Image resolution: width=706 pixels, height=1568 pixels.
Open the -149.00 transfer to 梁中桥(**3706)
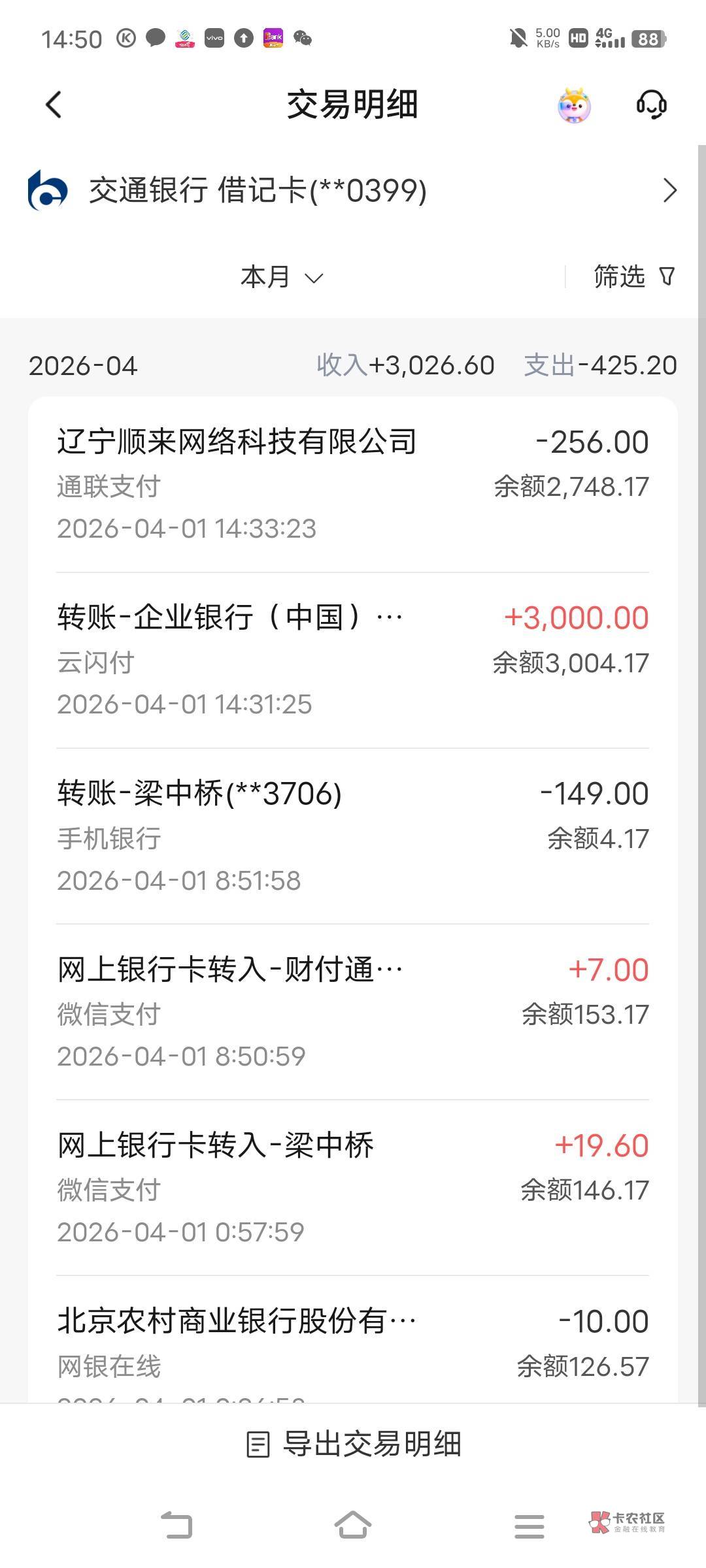(353, 836)
